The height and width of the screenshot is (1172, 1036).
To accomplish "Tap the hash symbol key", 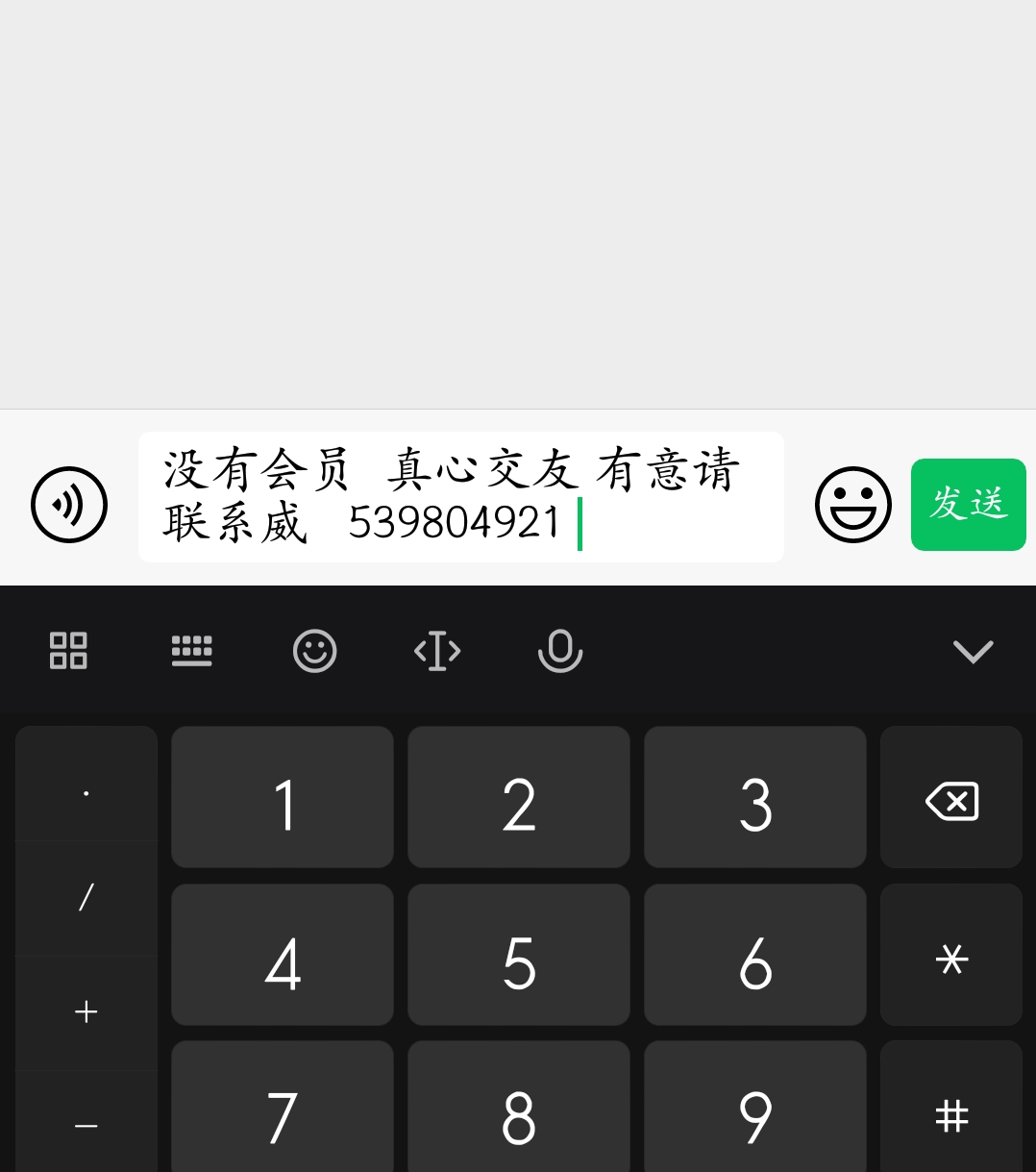I will [x=951, y=1115].
